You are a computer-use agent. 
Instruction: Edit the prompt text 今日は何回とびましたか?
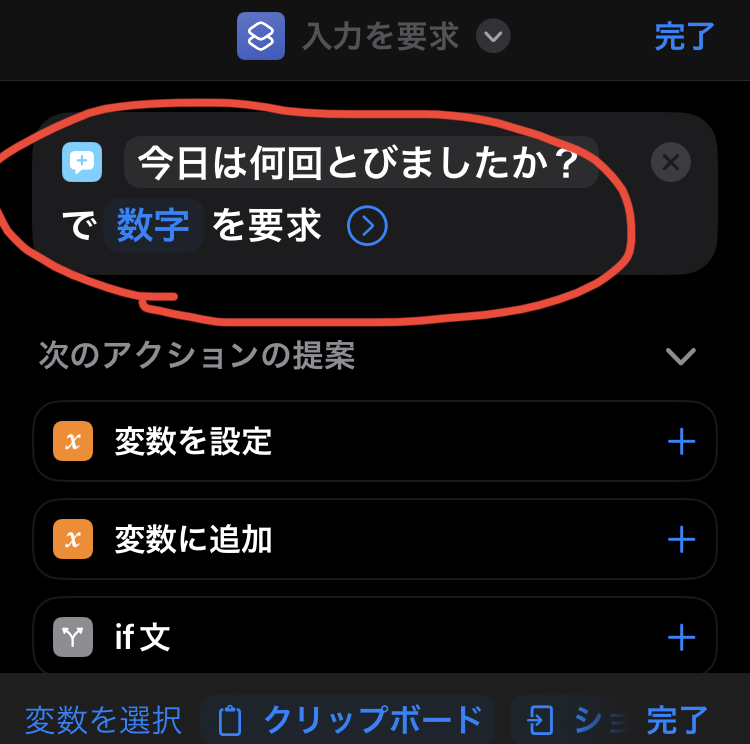coord(360,163)
